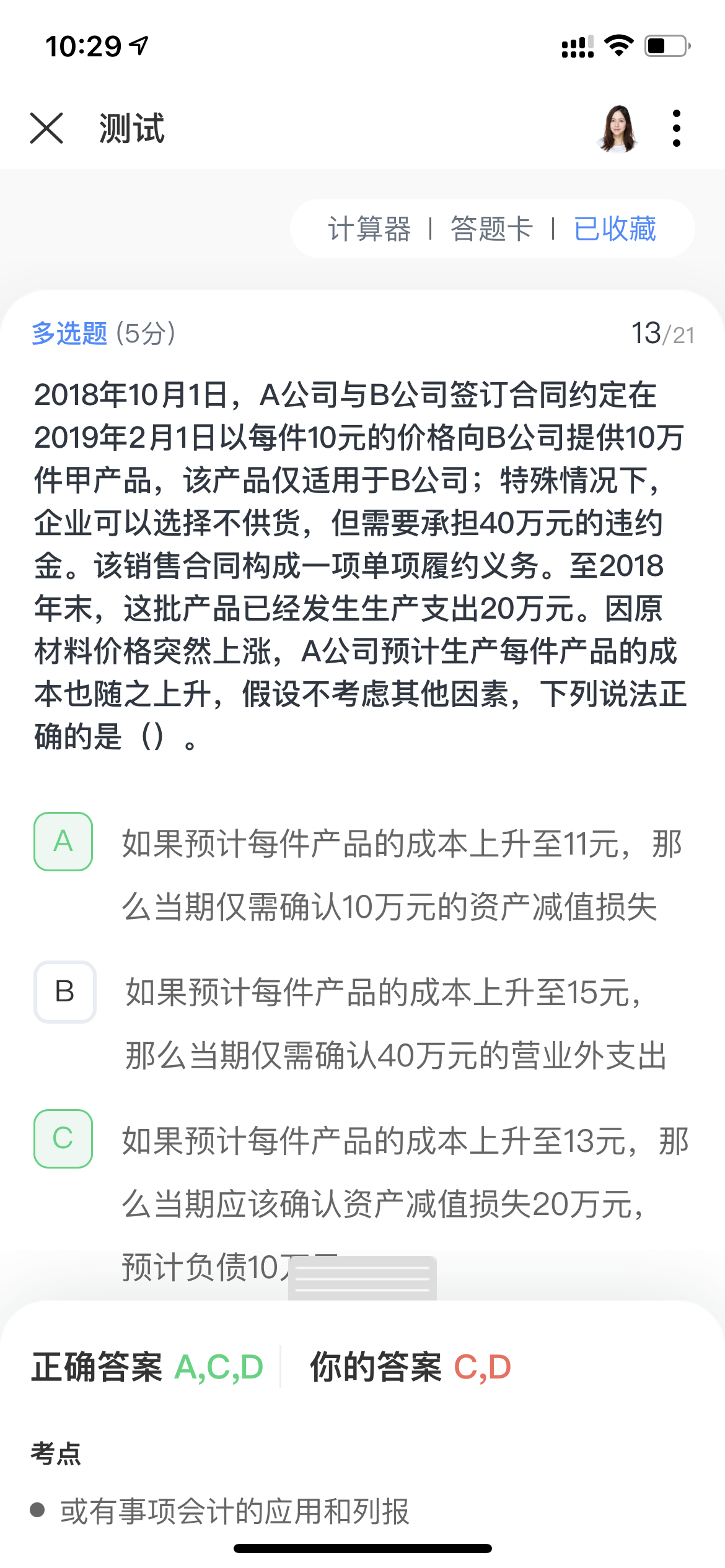The image size is (725, 1568).
Task: Close the 测试 quiz page
Action: (x=47, y=128)
